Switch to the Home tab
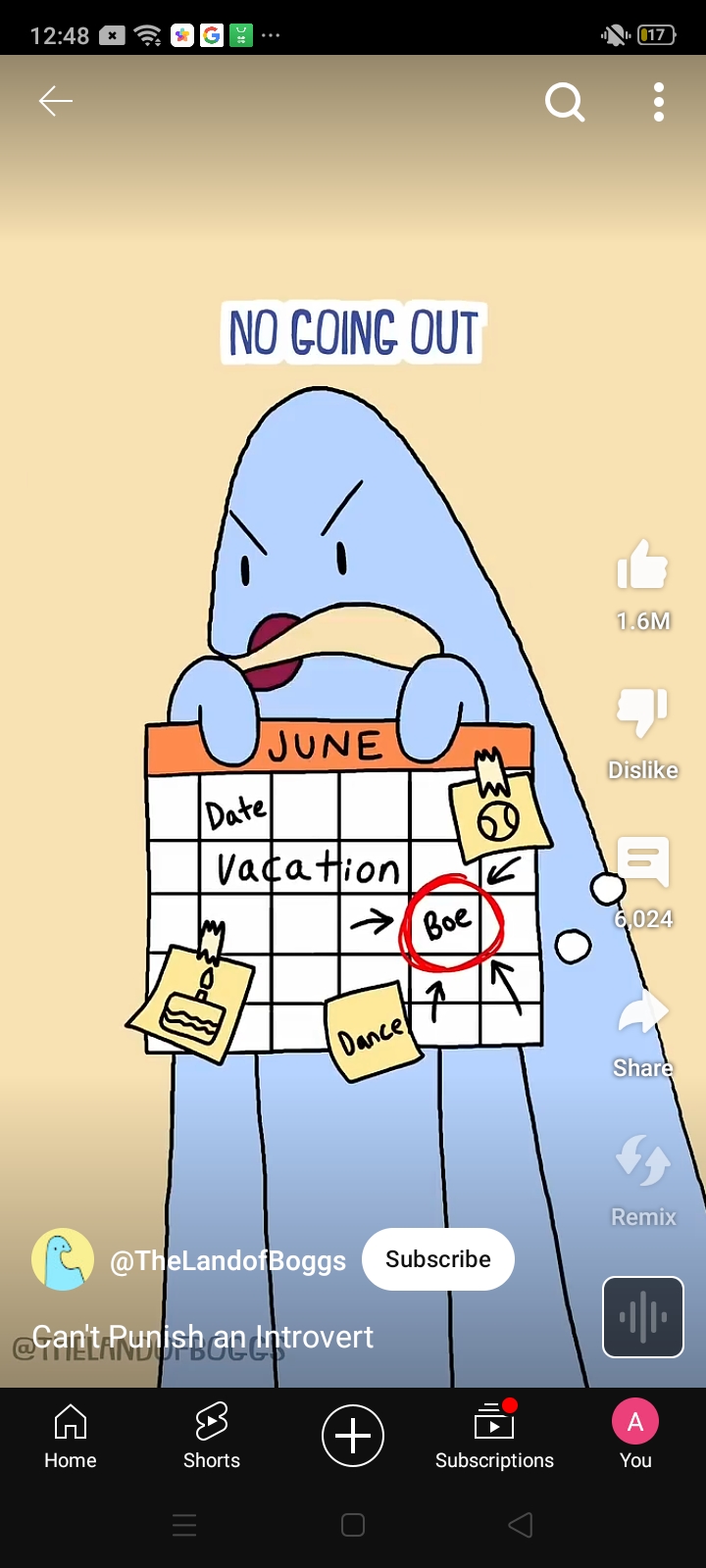The width and height of the screenshot is (706, 1568). [71, 1436]
